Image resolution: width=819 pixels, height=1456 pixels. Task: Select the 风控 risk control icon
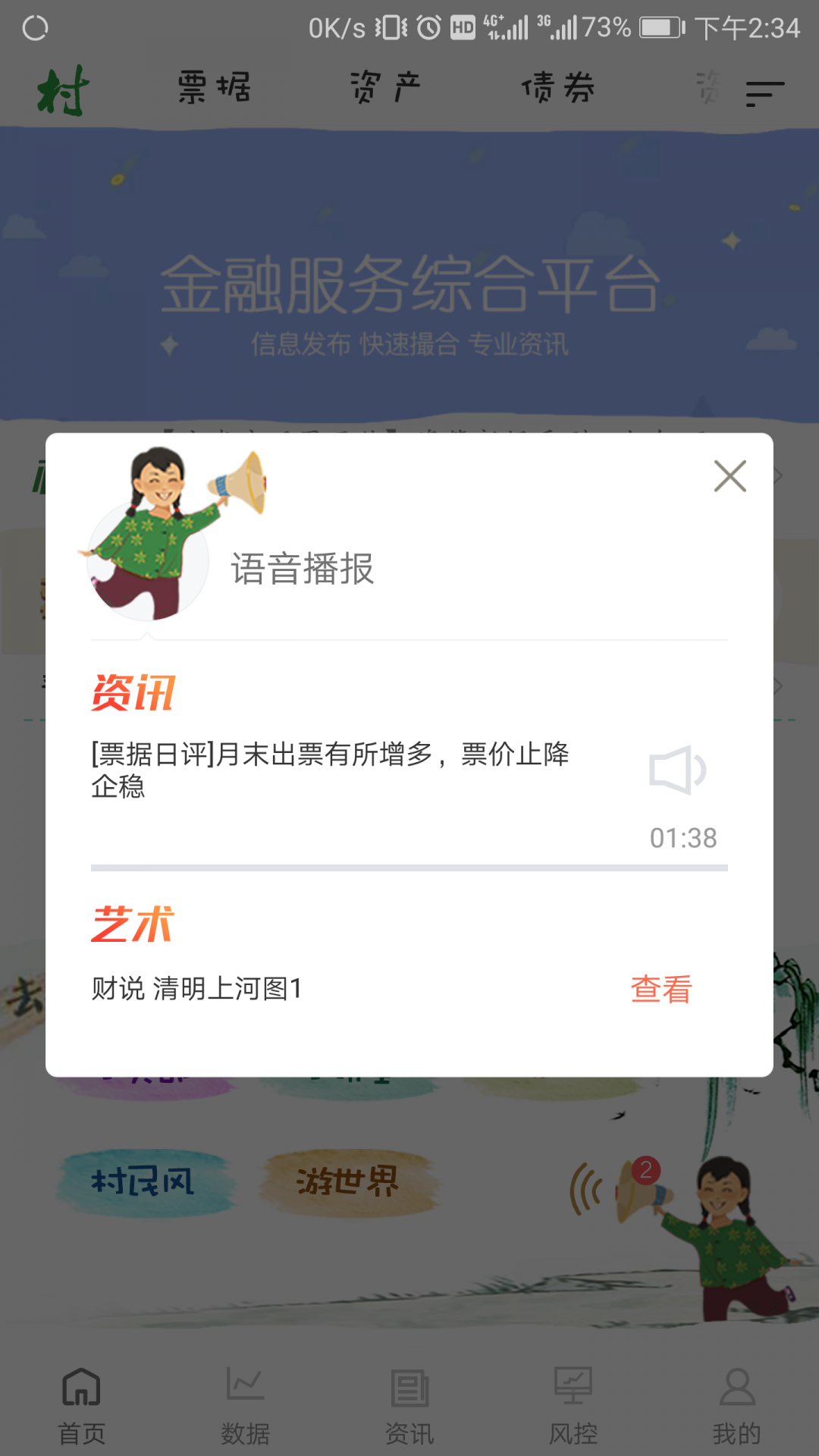coord(573,1401)
